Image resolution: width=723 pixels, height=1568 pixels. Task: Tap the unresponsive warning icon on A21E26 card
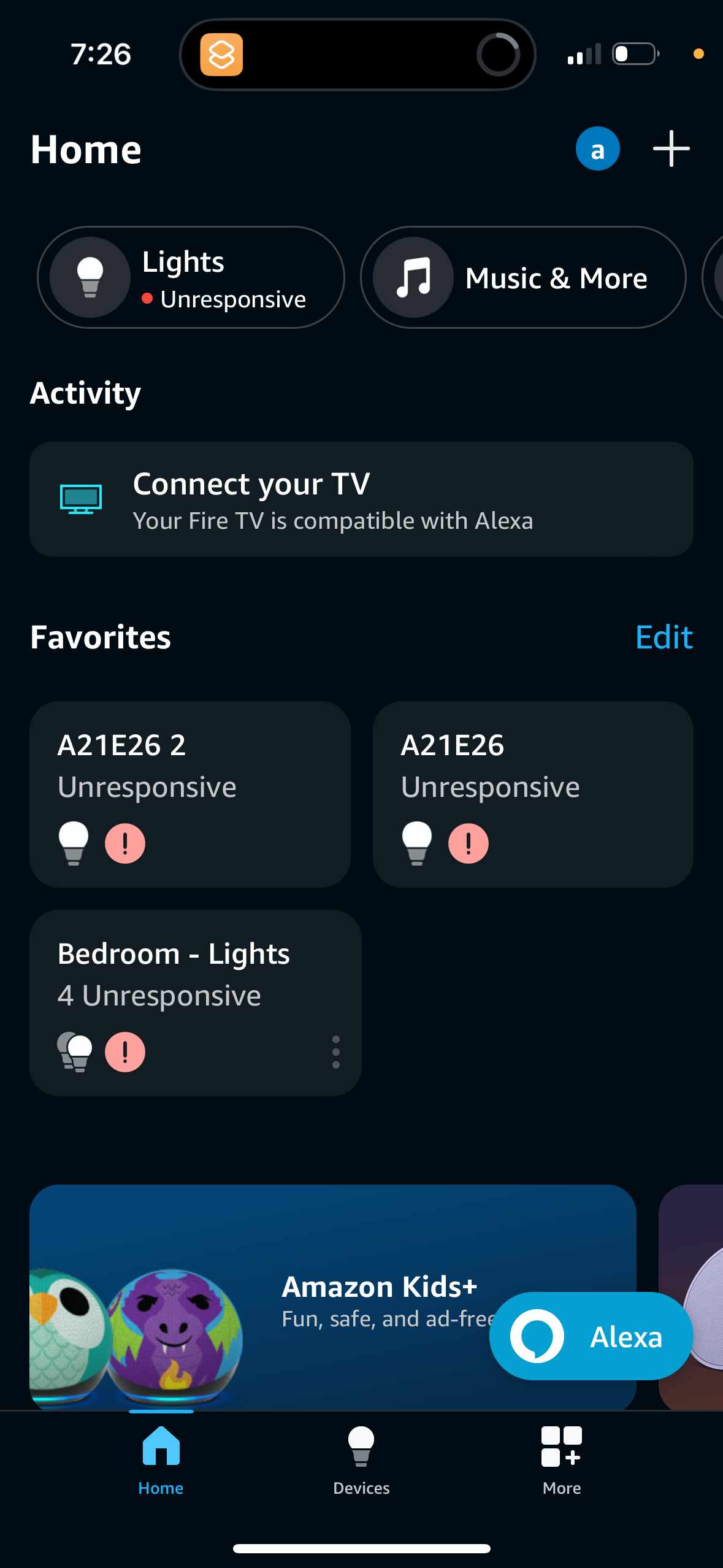(x=468, y=844)
